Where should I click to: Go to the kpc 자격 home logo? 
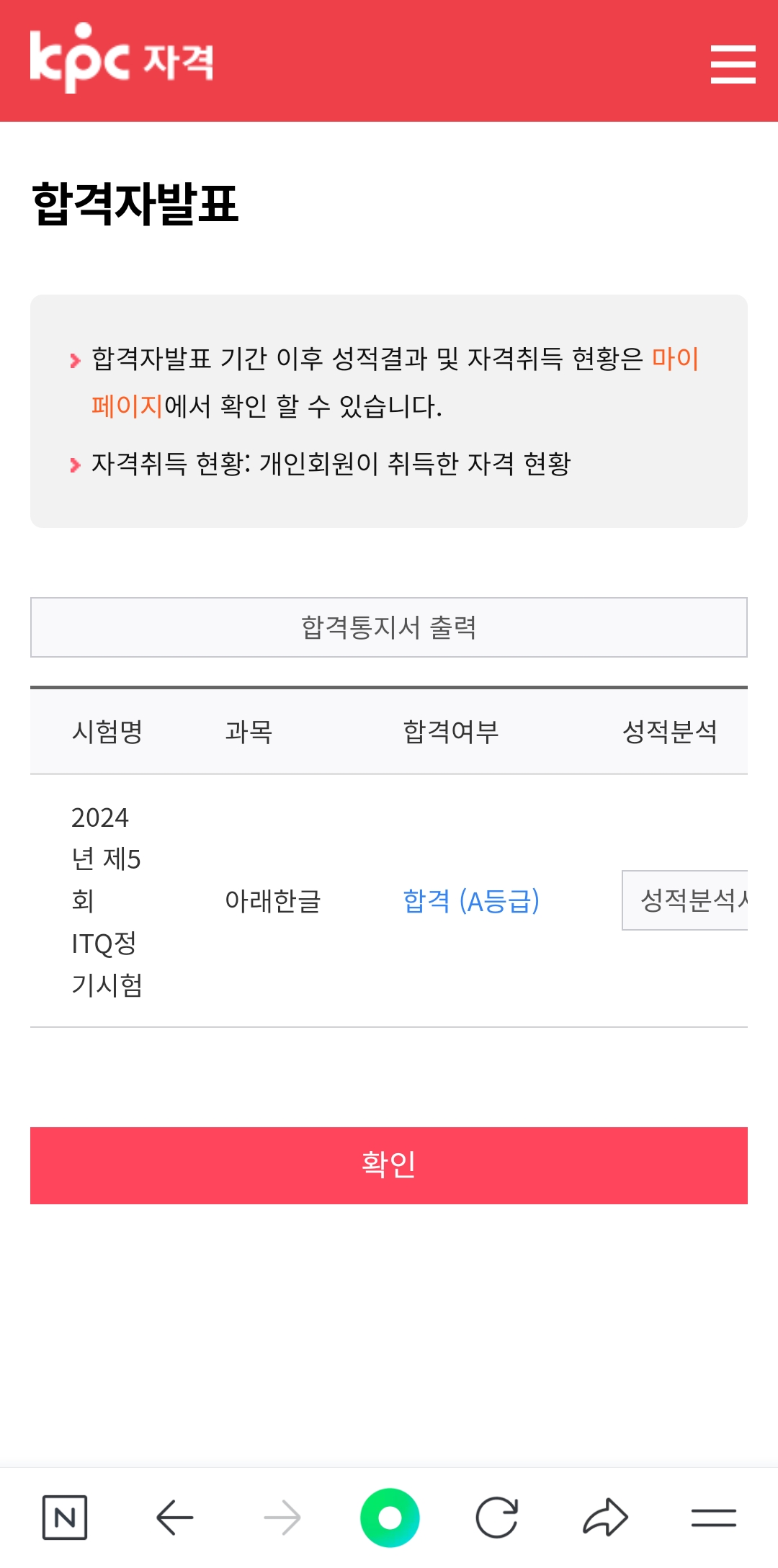point(121,59)
